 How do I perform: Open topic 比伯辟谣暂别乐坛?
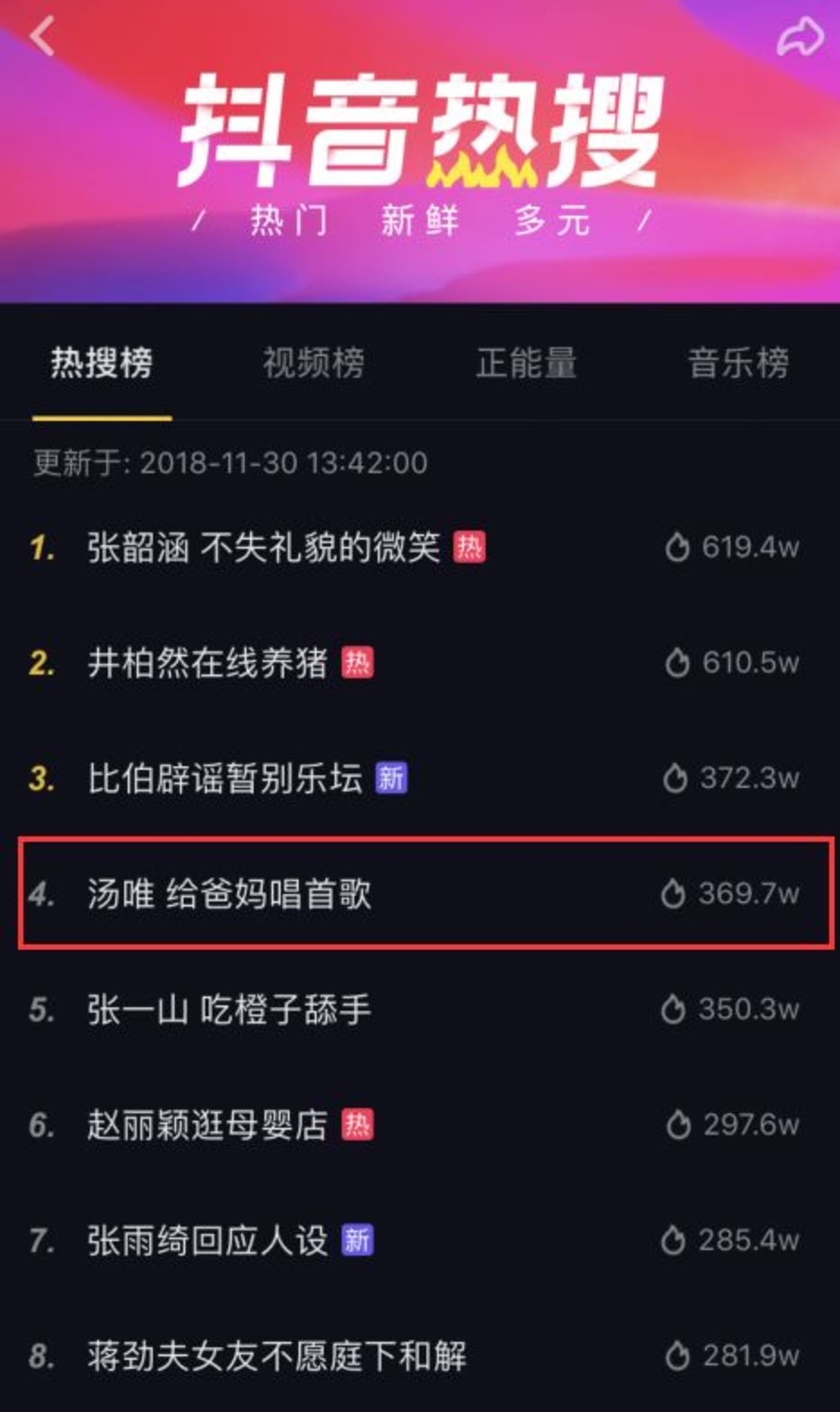coord(420,778)
